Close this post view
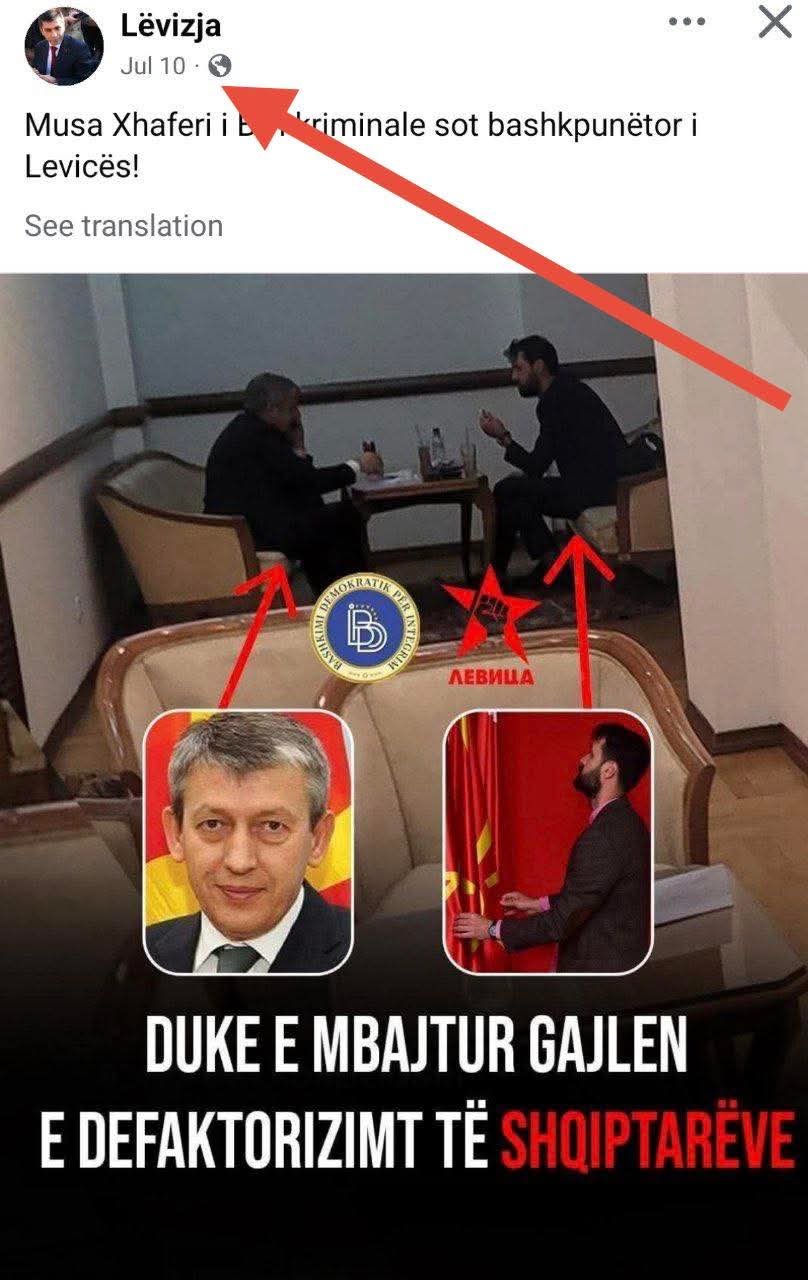This screenshot has width=808, height=1280. [x=775, y=22]
